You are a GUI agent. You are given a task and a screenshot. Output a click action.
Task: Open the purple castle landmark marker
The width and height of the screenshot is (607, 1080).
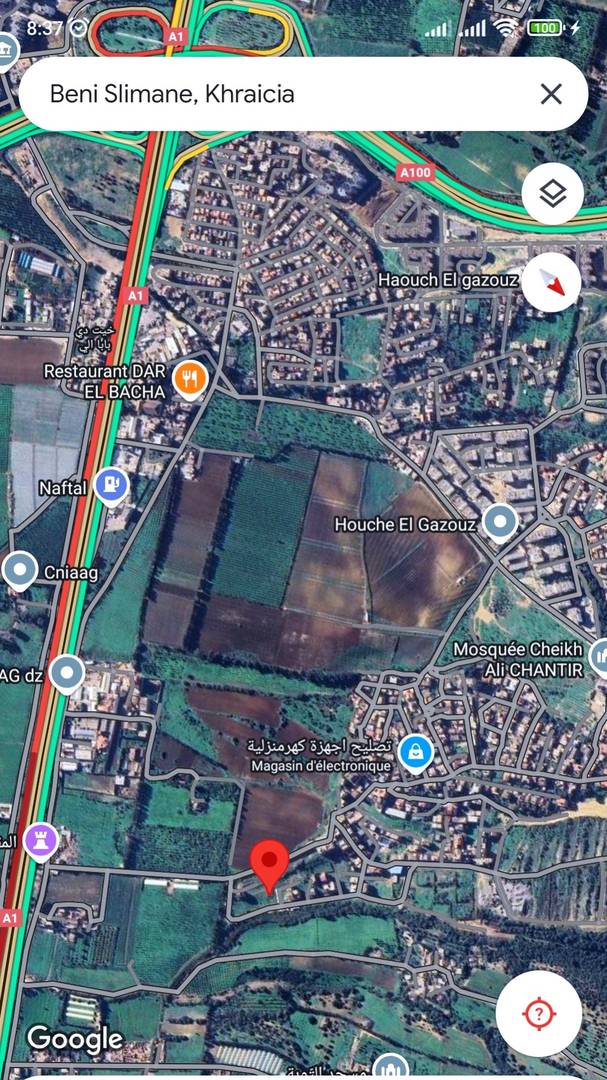coord(41,842)
